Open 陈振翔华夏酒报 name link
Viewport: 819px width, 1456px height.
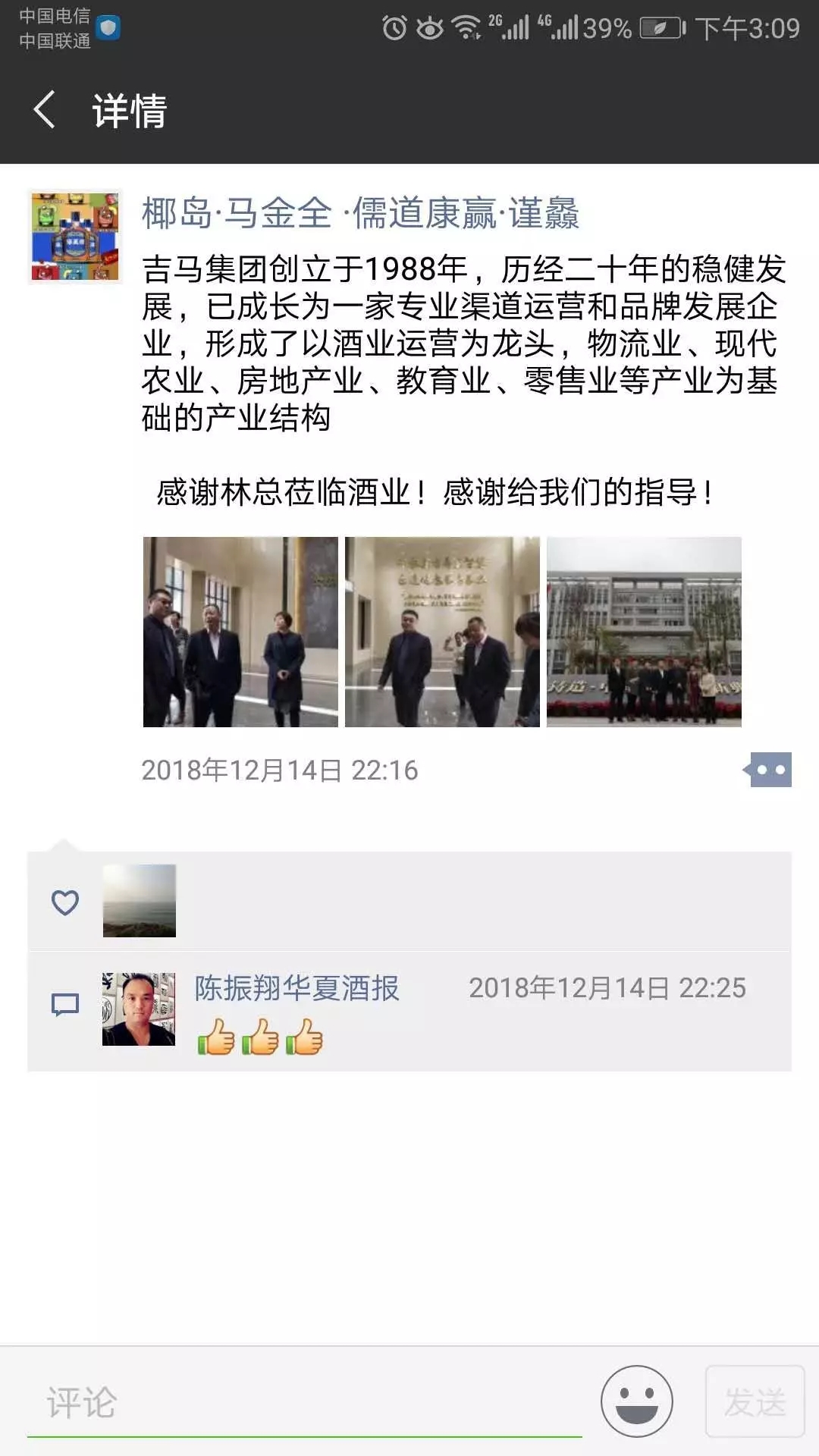tap(297, 988)
